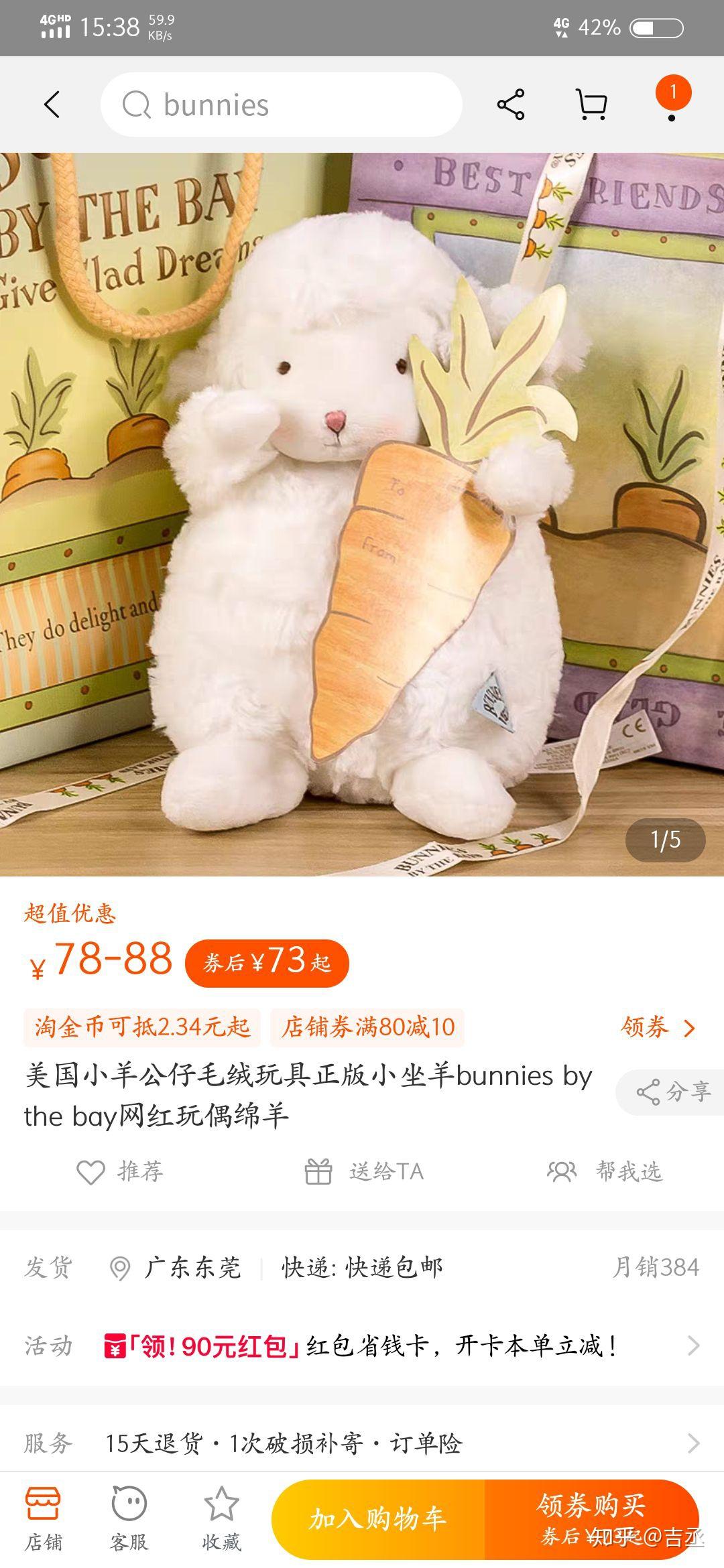Claim coupons via 领券
Viewport: 724px width, 1568px height.
tap(658, 1027)
